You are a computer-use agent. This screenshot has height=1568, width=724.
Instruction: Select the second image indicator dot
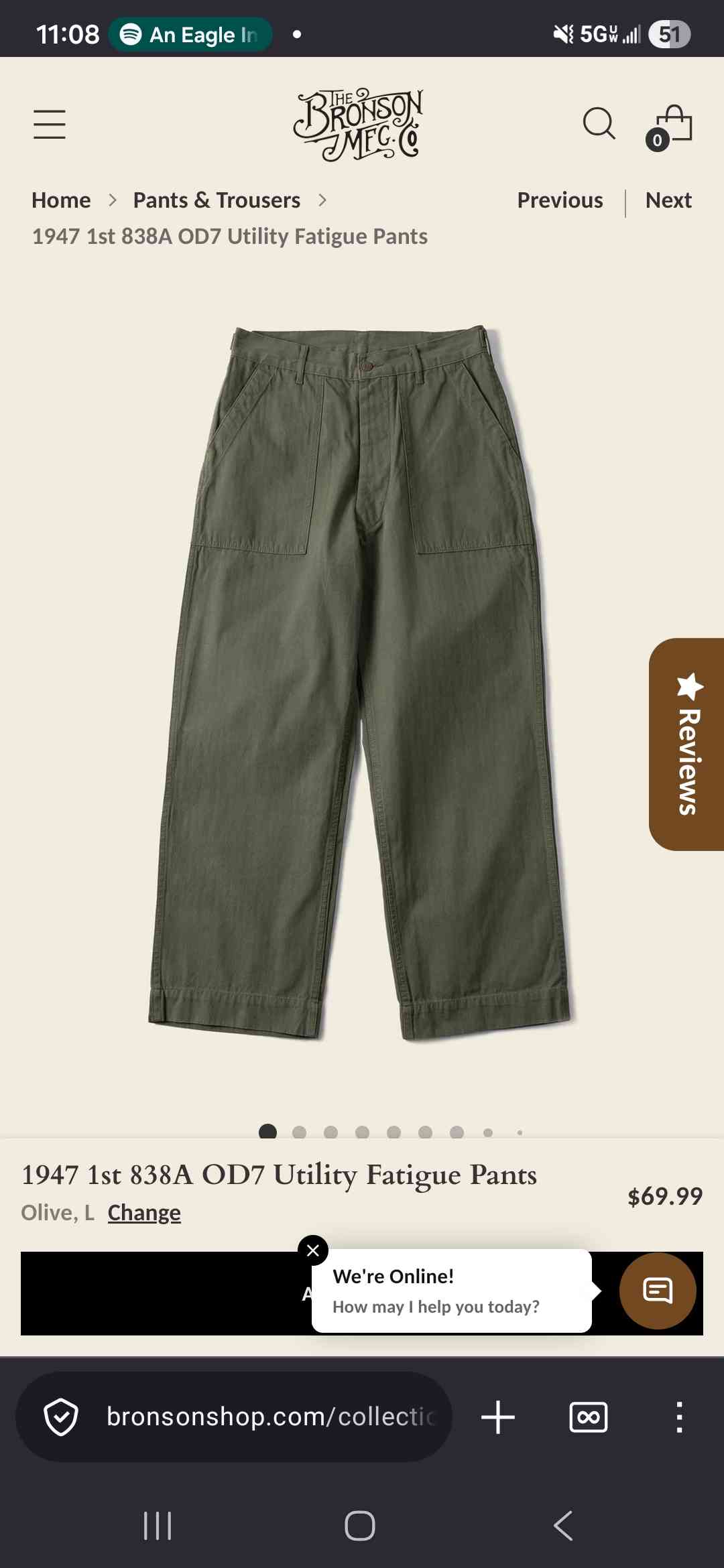[299, 1132]
